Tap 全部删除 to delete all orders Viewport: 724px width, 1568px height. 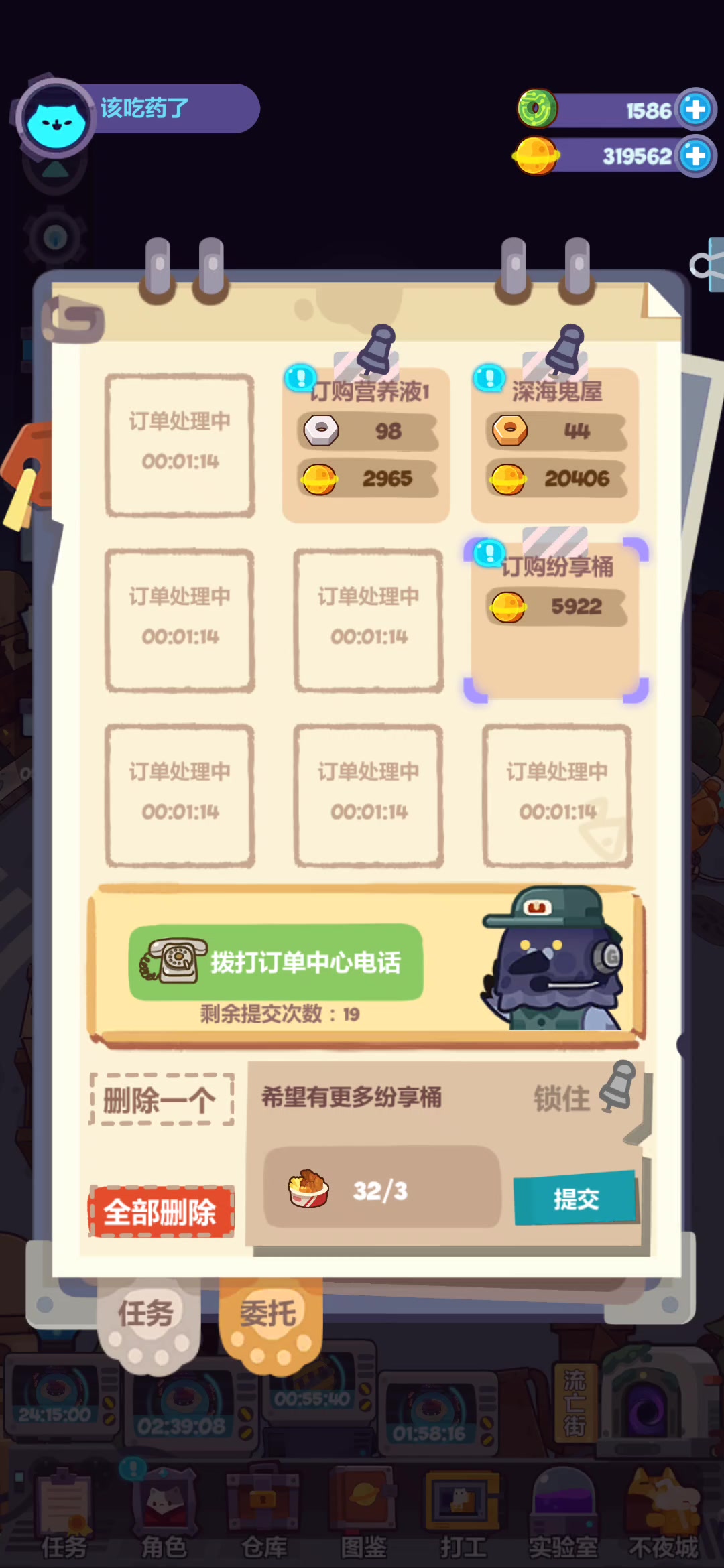162,1212
